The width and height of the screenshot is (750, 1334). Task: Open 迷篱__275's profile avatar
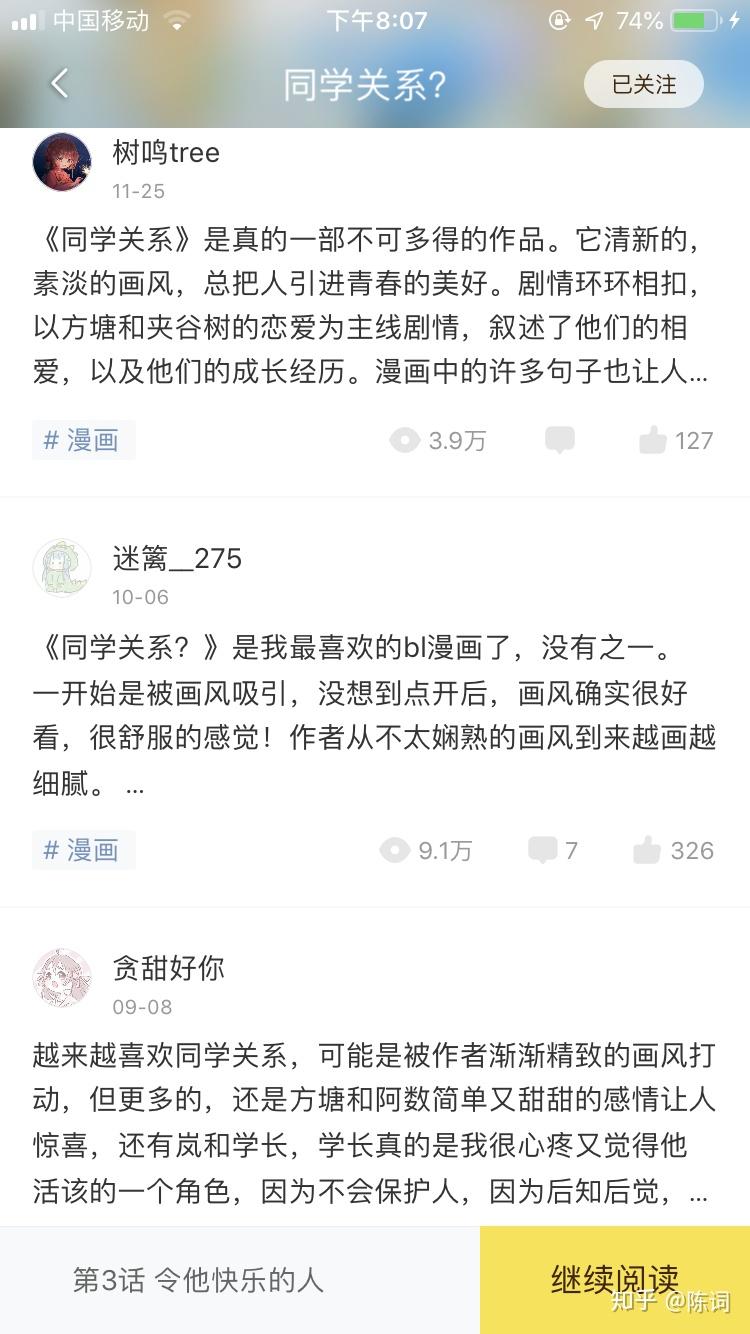click(62, 568)
